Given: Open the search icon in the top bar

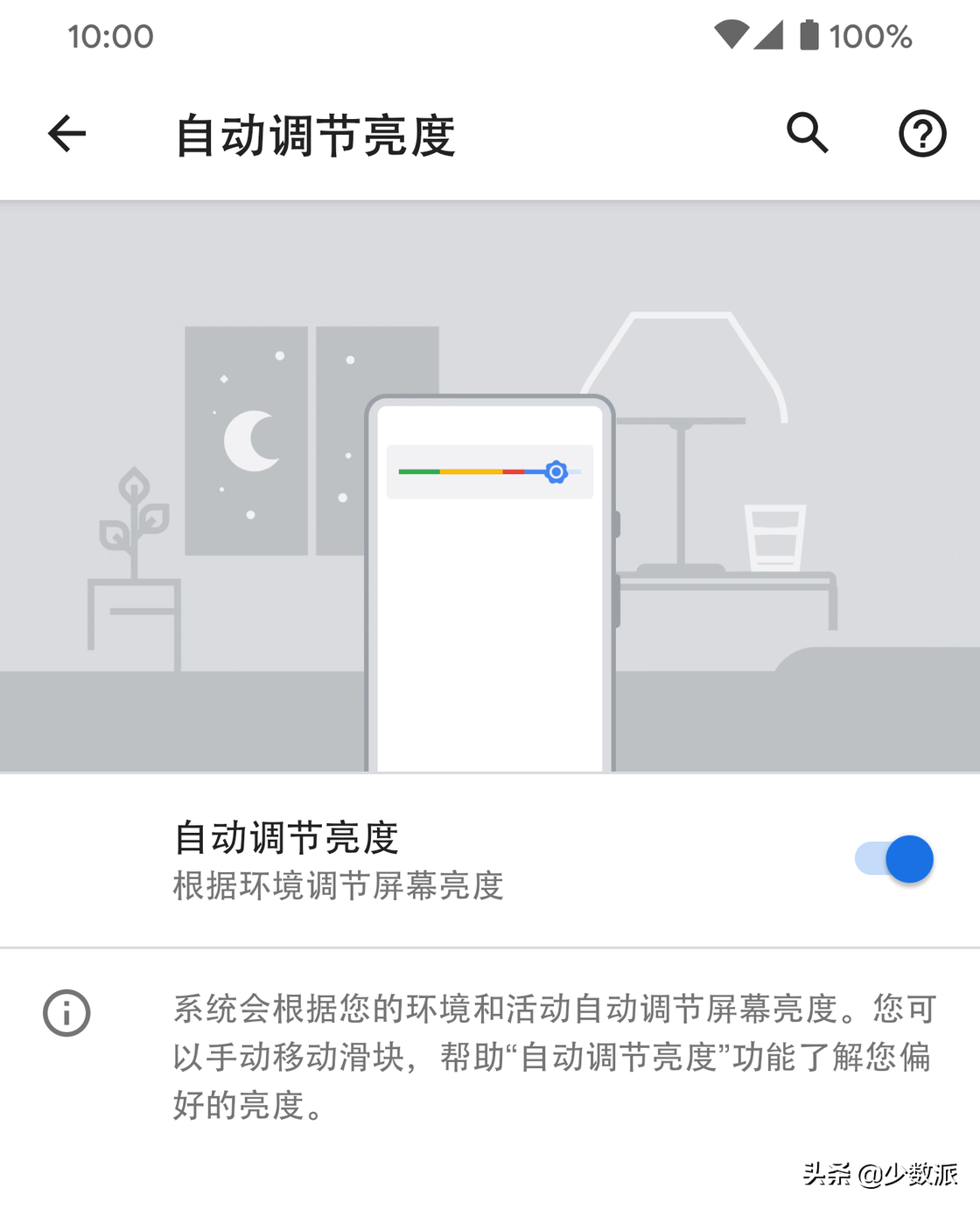Looking at the screenshot, I should pos(807,133).
